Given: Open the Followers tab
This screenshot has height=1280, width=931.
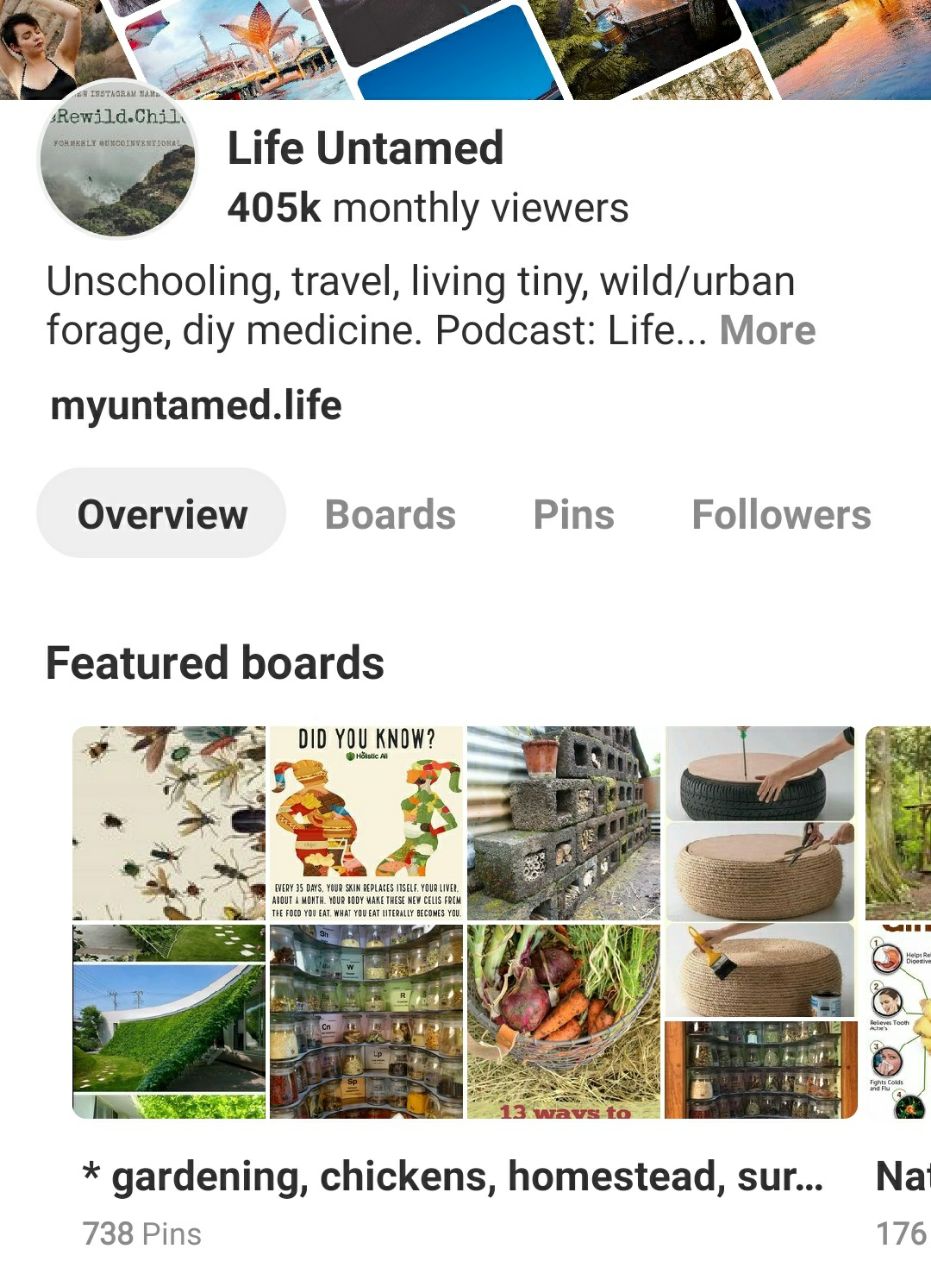Looking at the screenshot, I should pos(781,515).
